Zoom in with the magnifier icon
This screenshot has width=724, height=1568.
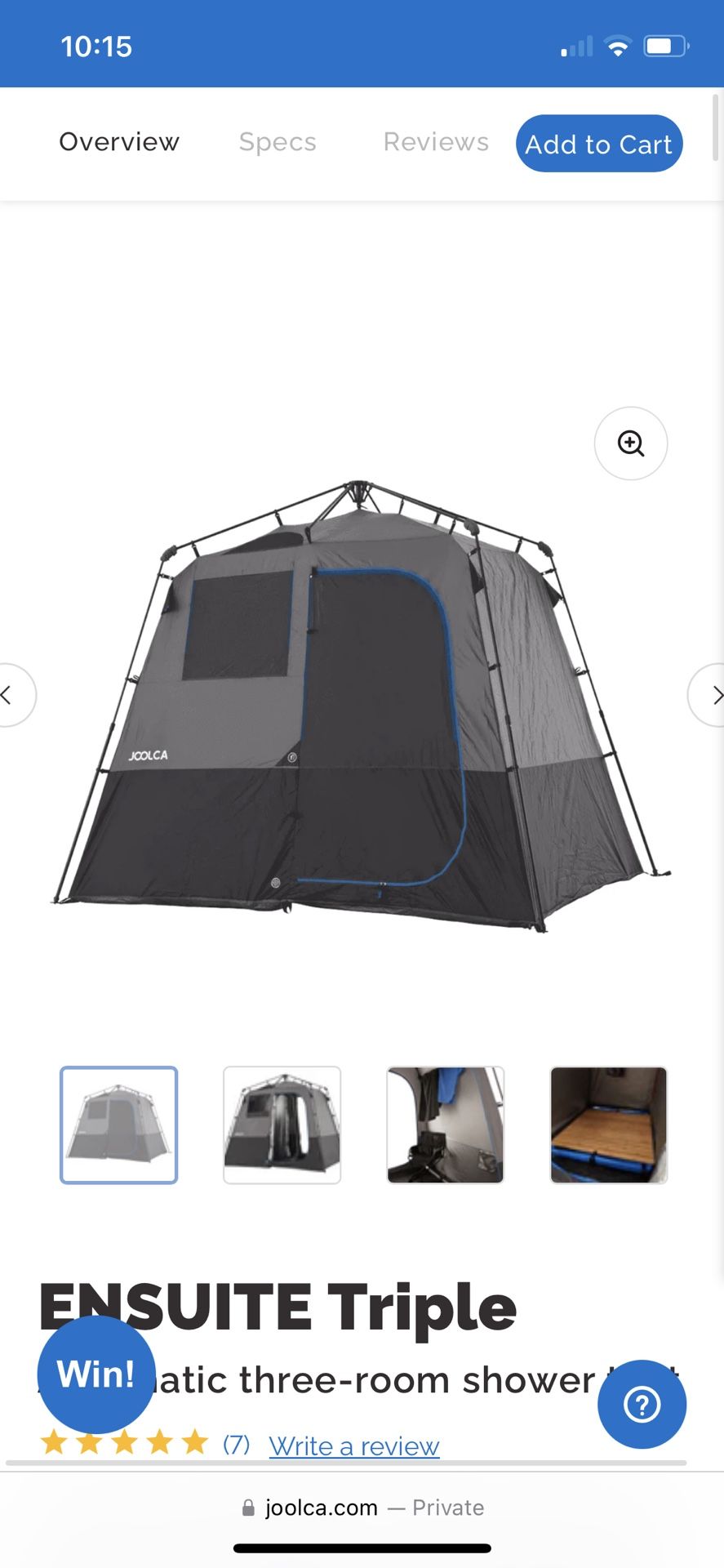point(631,443)
